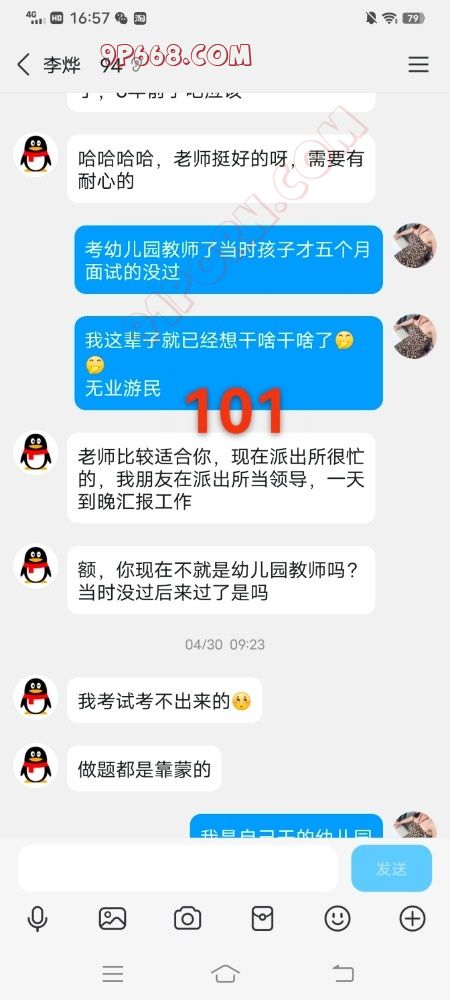Image resolution: width=450 pixels, height=1000 pixels.
Task: Open the camera to take a photo
Action: pos(187,919)
